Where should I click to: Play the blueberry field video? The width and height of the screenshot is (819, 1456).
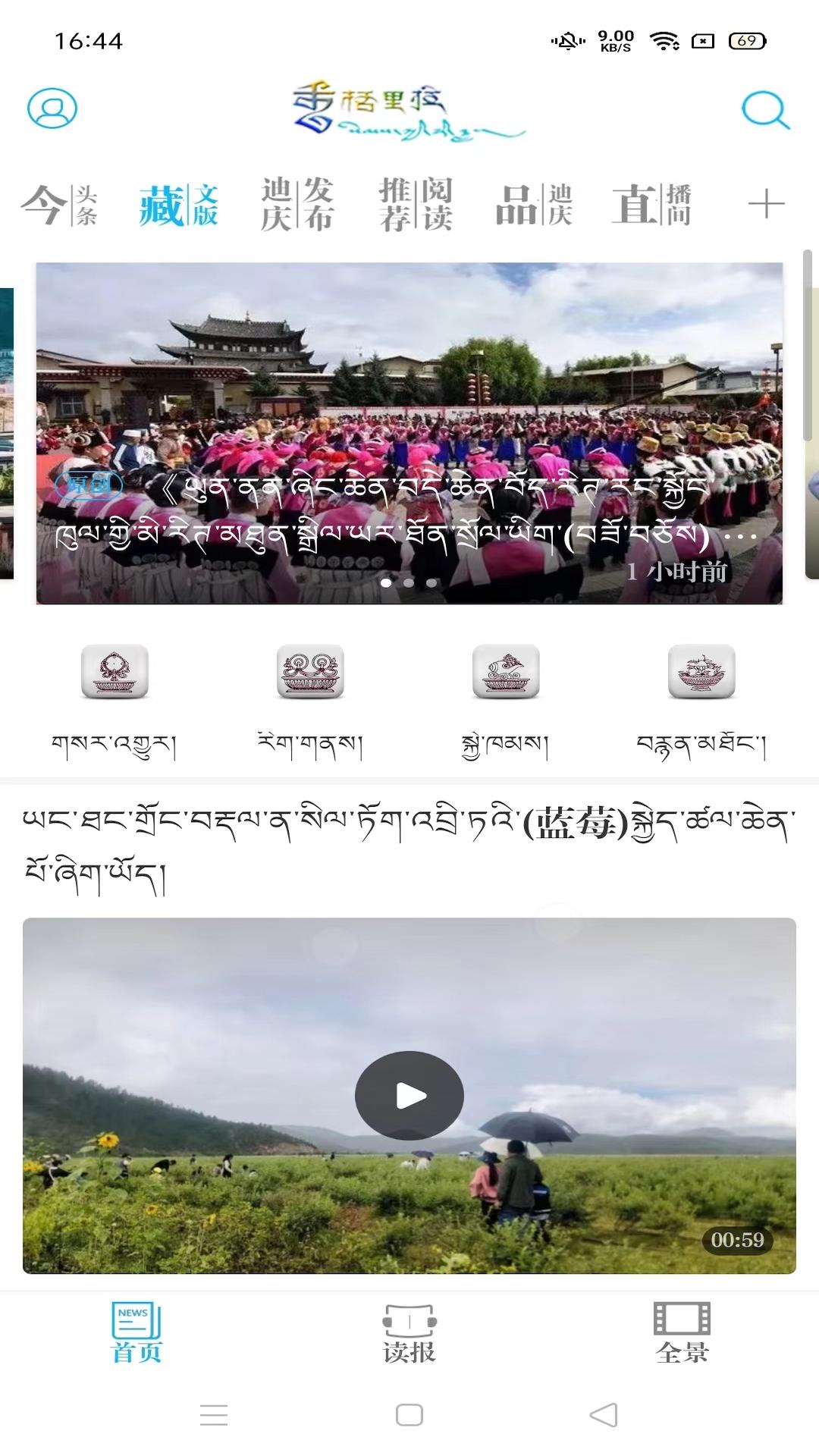point(409,1095)
